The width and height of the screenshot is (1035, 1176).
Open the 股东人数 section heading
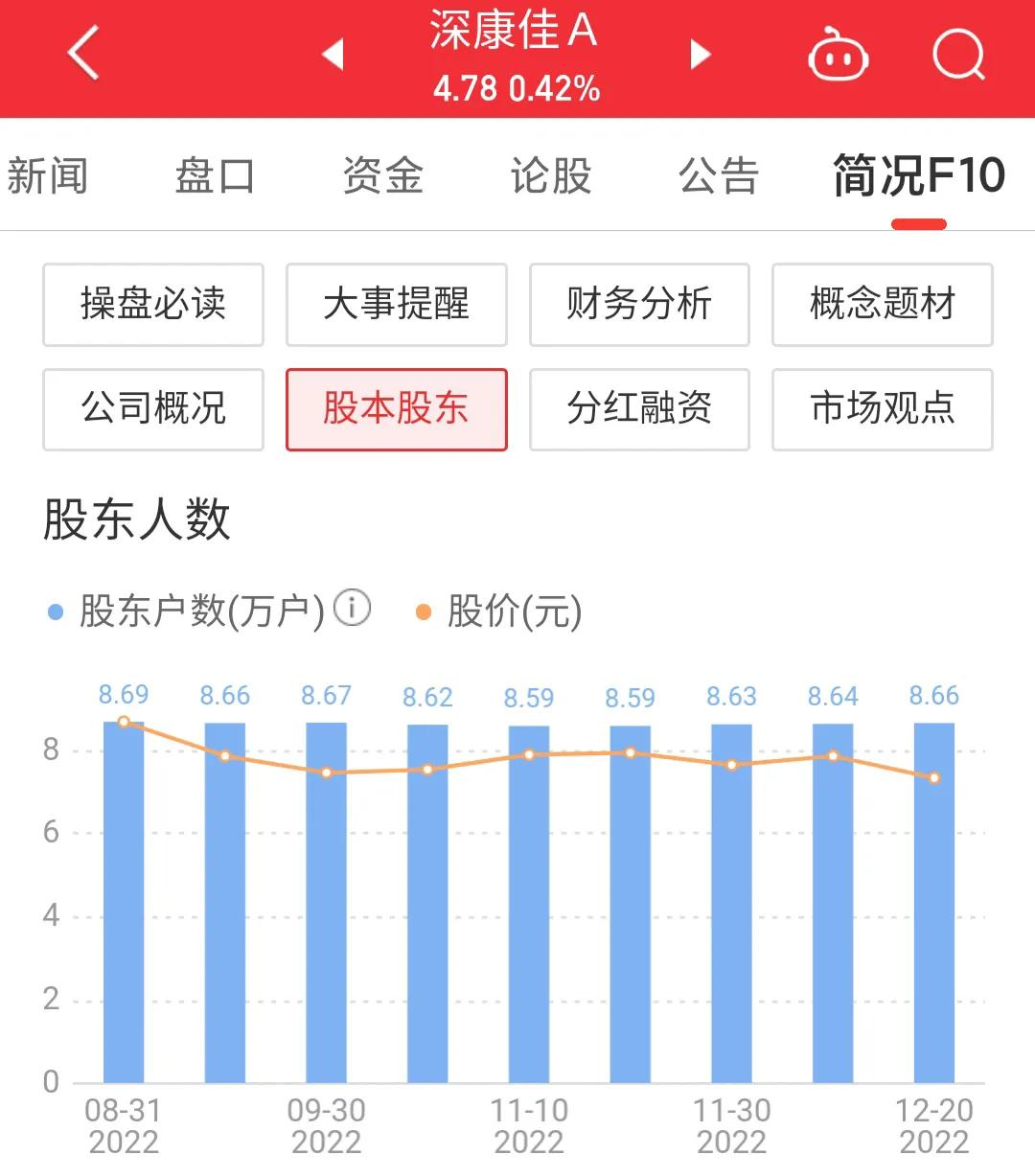pyautogui.click(x=134, y=520)
